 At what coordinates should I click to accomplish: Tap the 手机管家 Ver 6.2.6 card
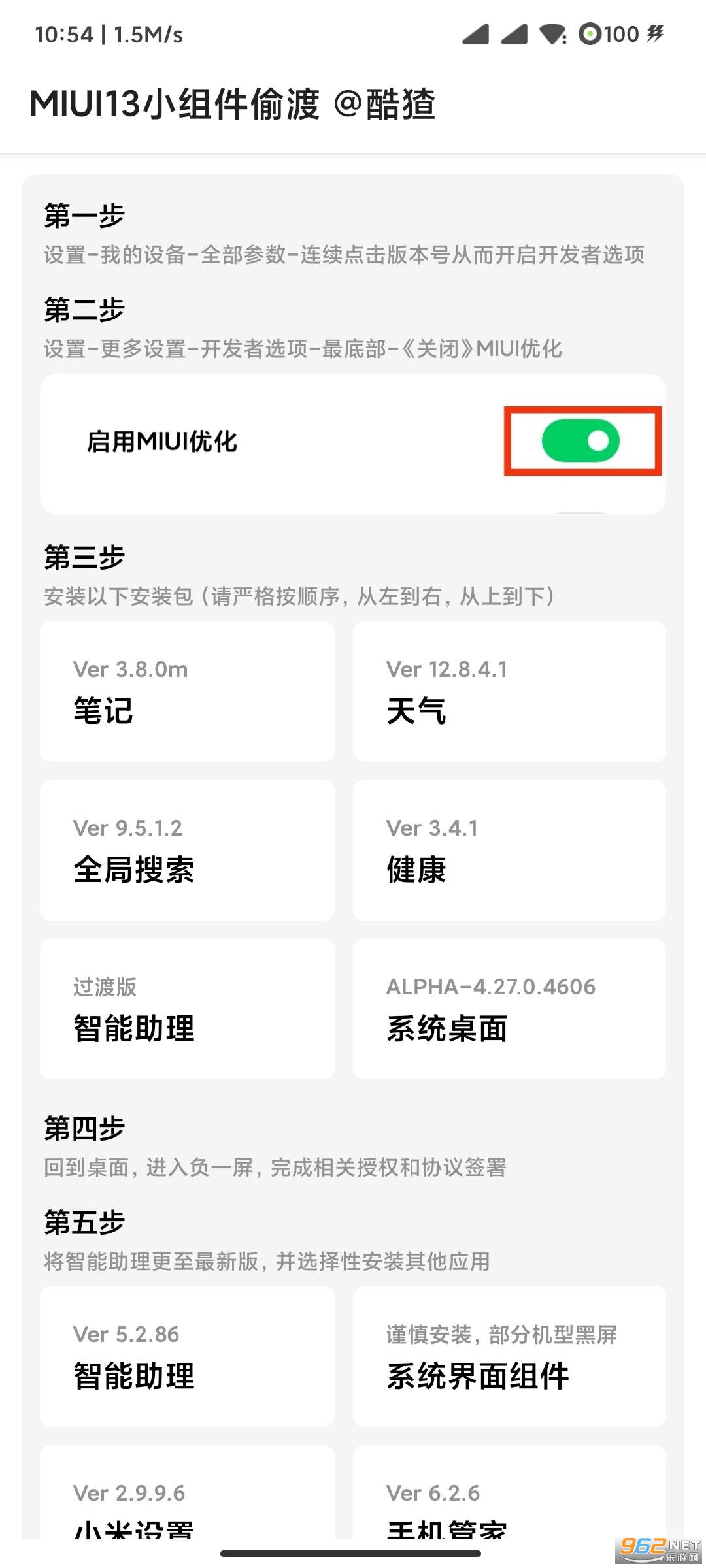pos(509,1492)
